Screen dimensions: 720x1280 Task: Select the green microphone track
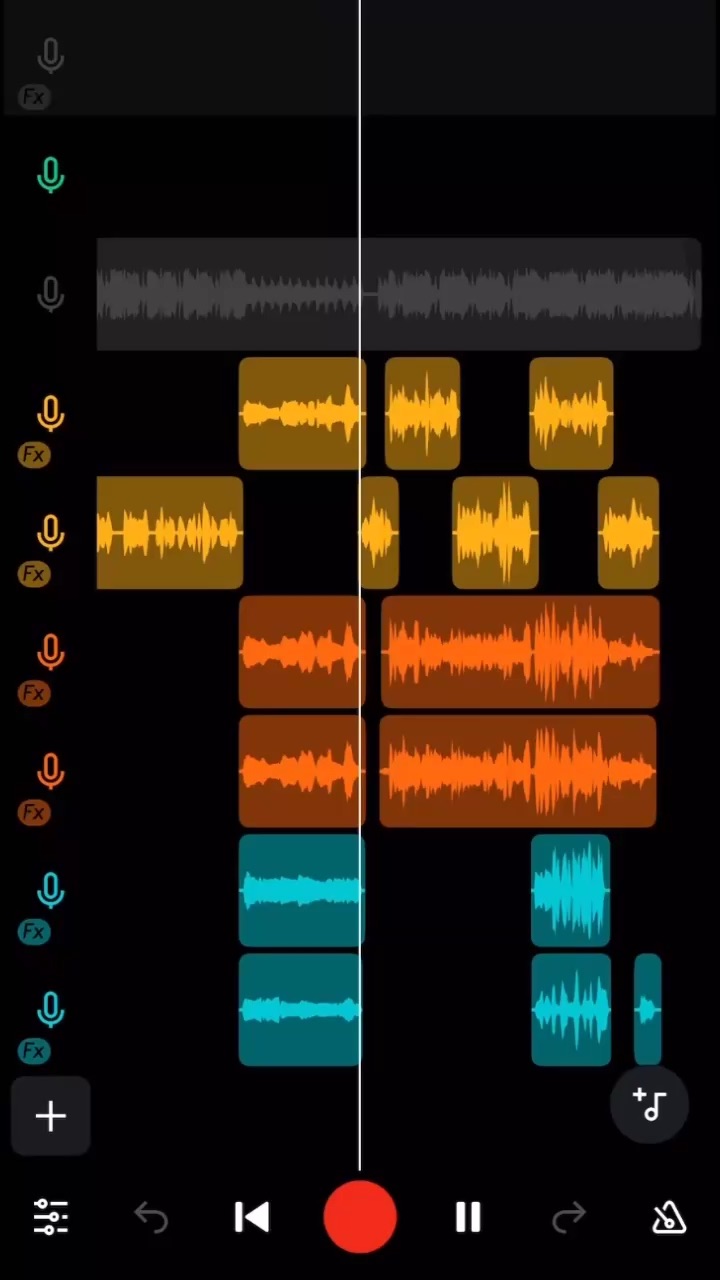[x=51, y=175]
